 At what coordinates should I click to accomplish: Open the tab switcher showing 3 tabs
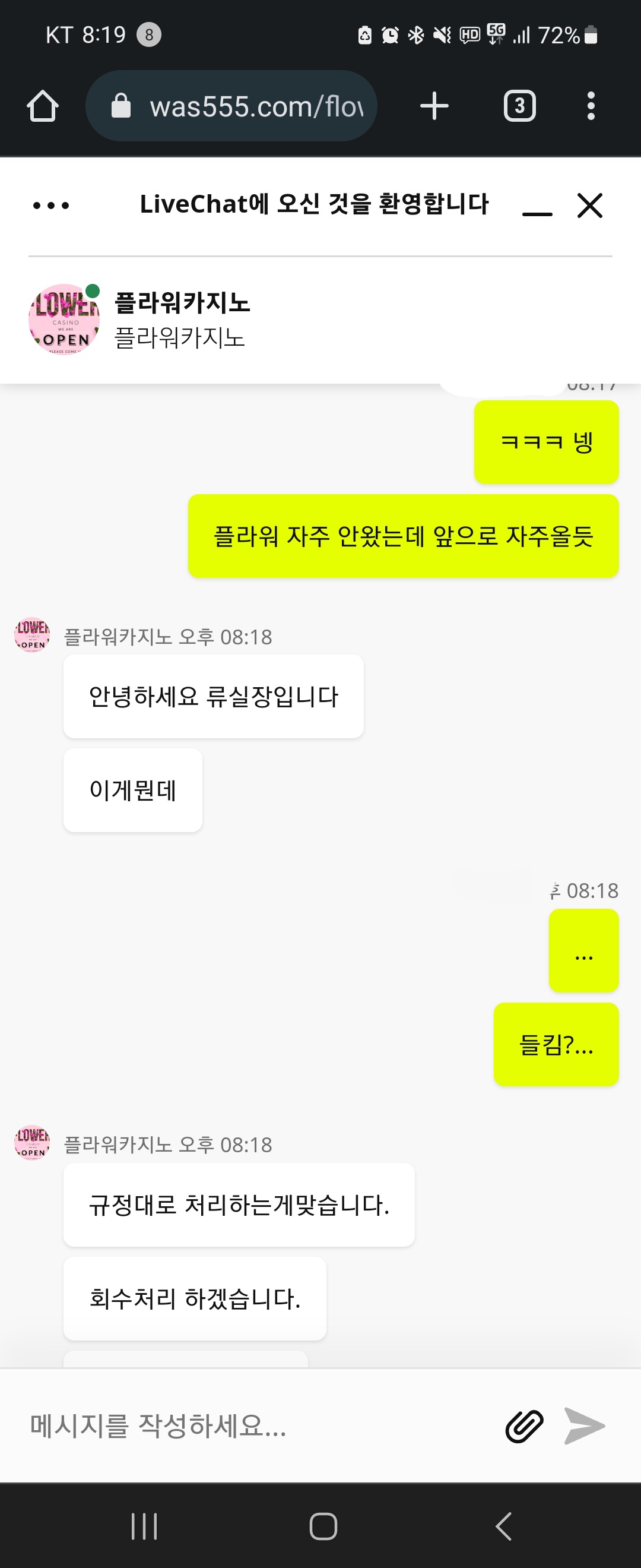(519, 106)
